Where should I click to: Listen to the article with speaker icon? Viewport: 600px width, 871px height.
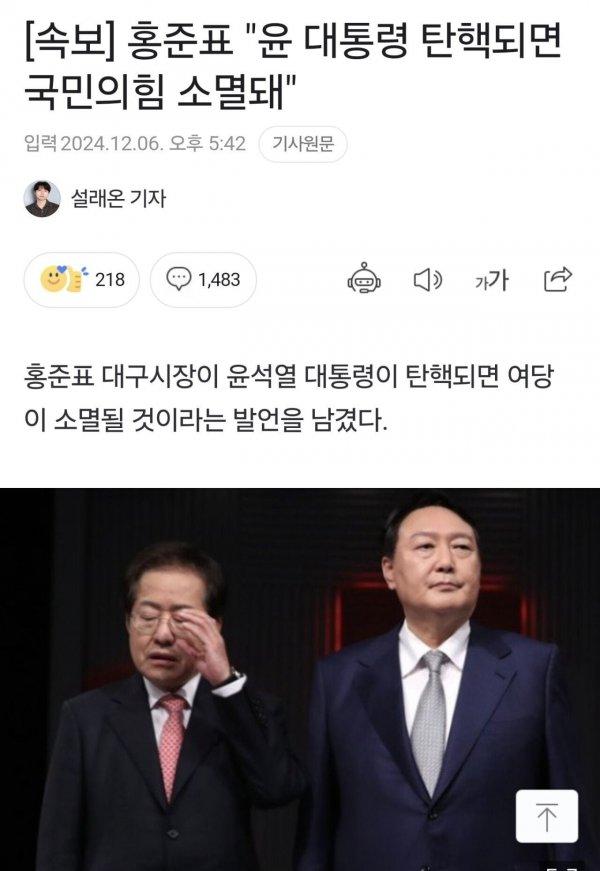pos(428,280)
